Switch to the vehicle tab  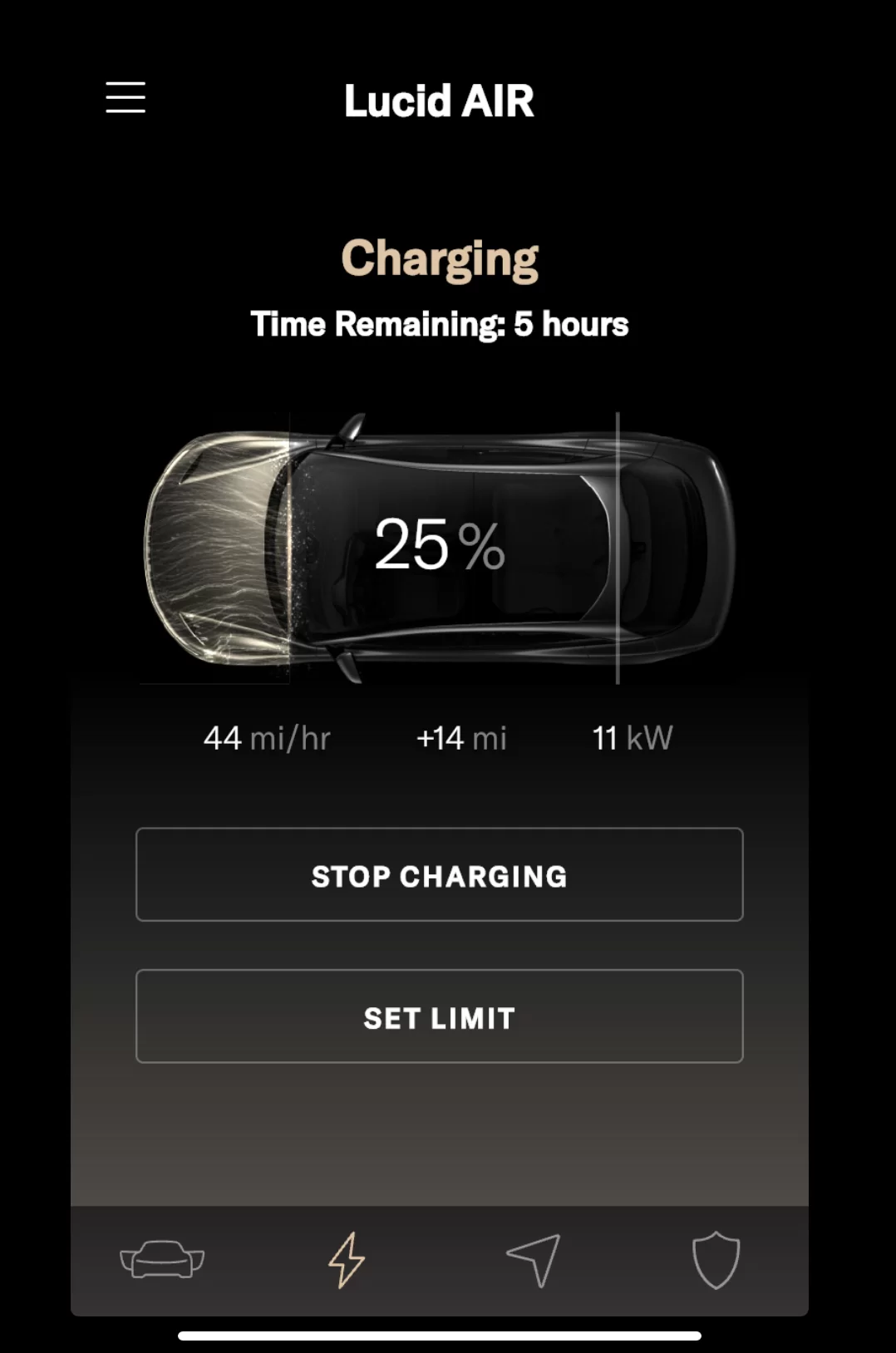coord(162,1260)
